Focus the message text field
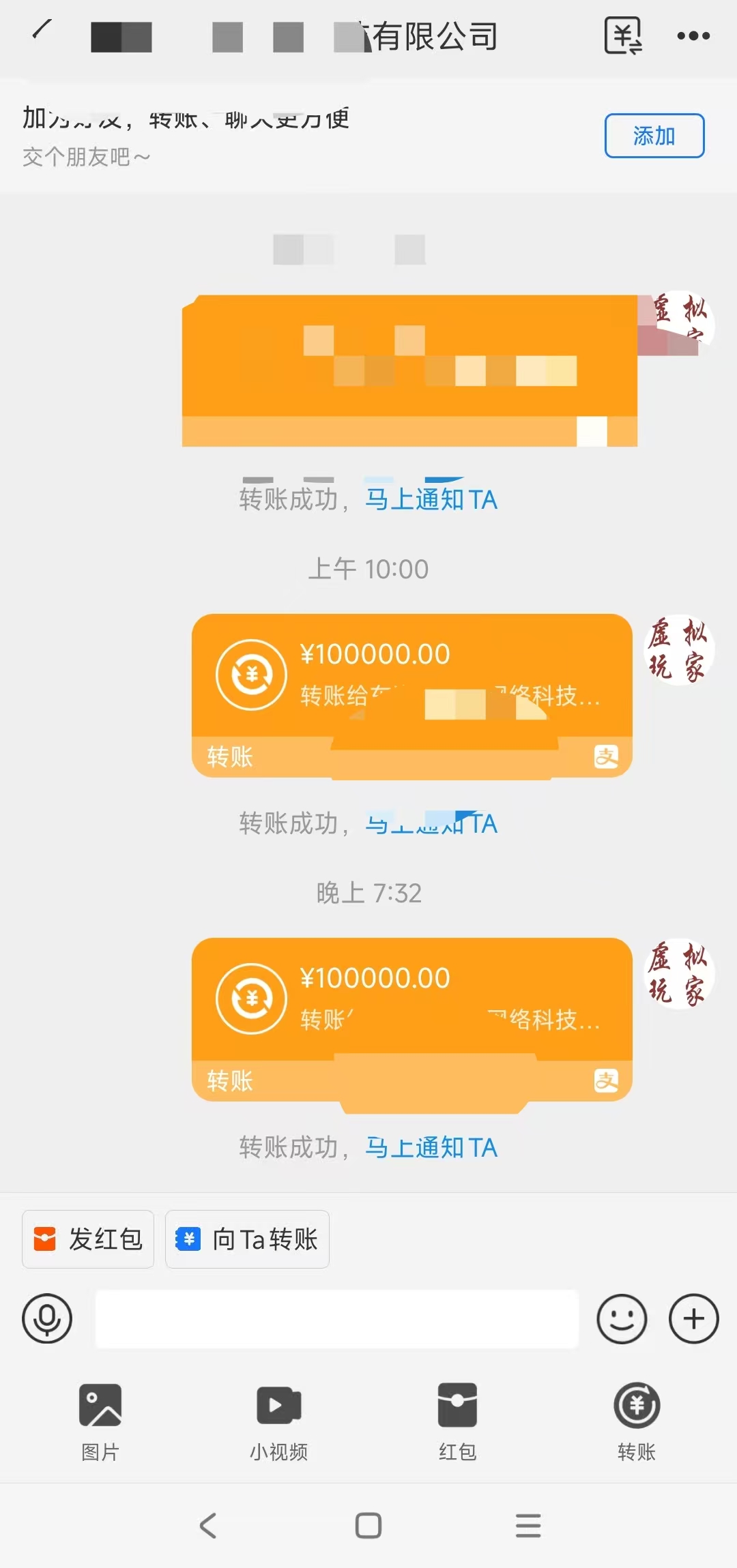The height and width of the screenshot is (1568, 737). pyautogui.click(x=336, y=1318)
